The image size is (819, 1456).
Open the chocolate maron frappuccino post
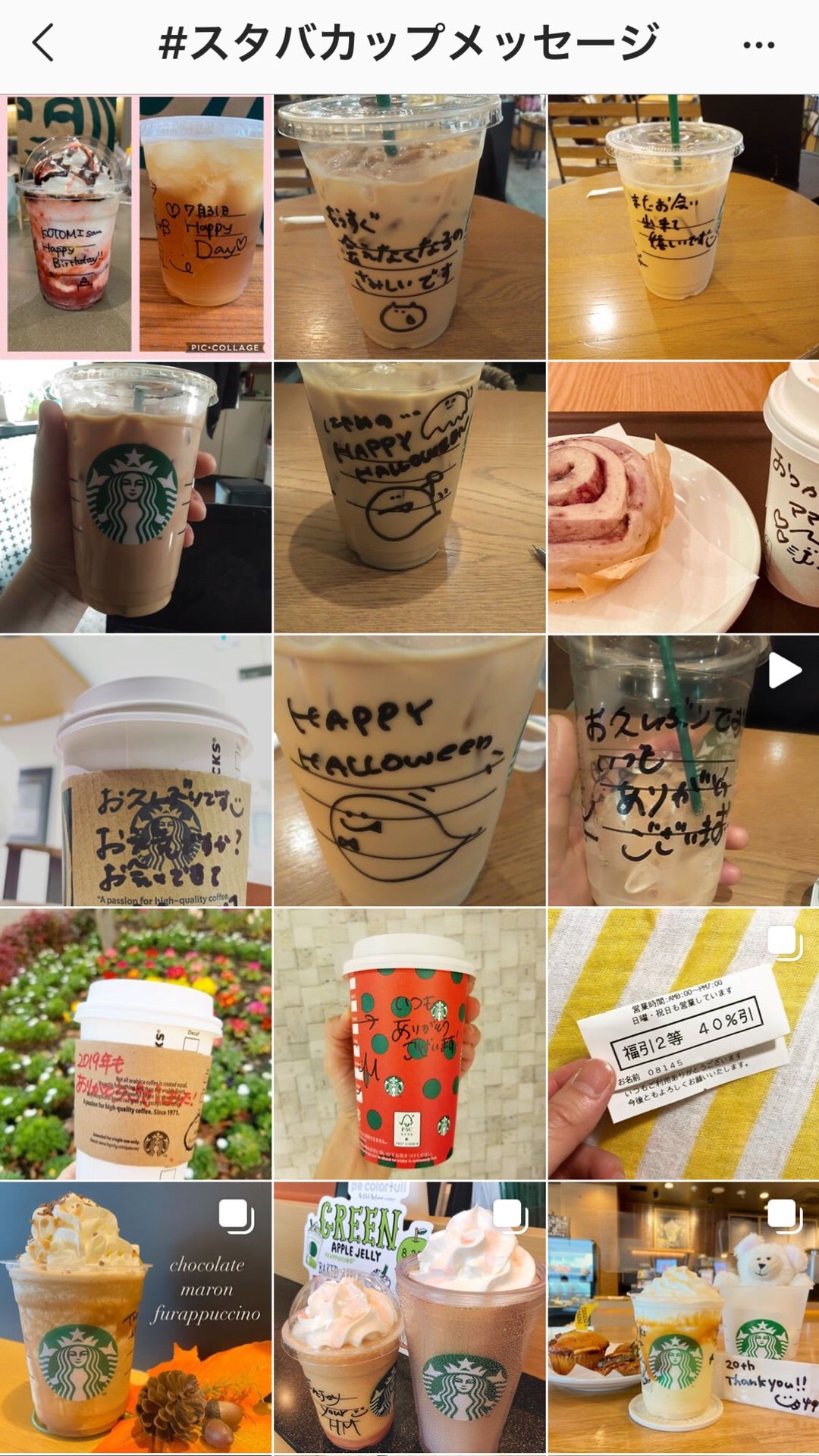[136, 1316]
